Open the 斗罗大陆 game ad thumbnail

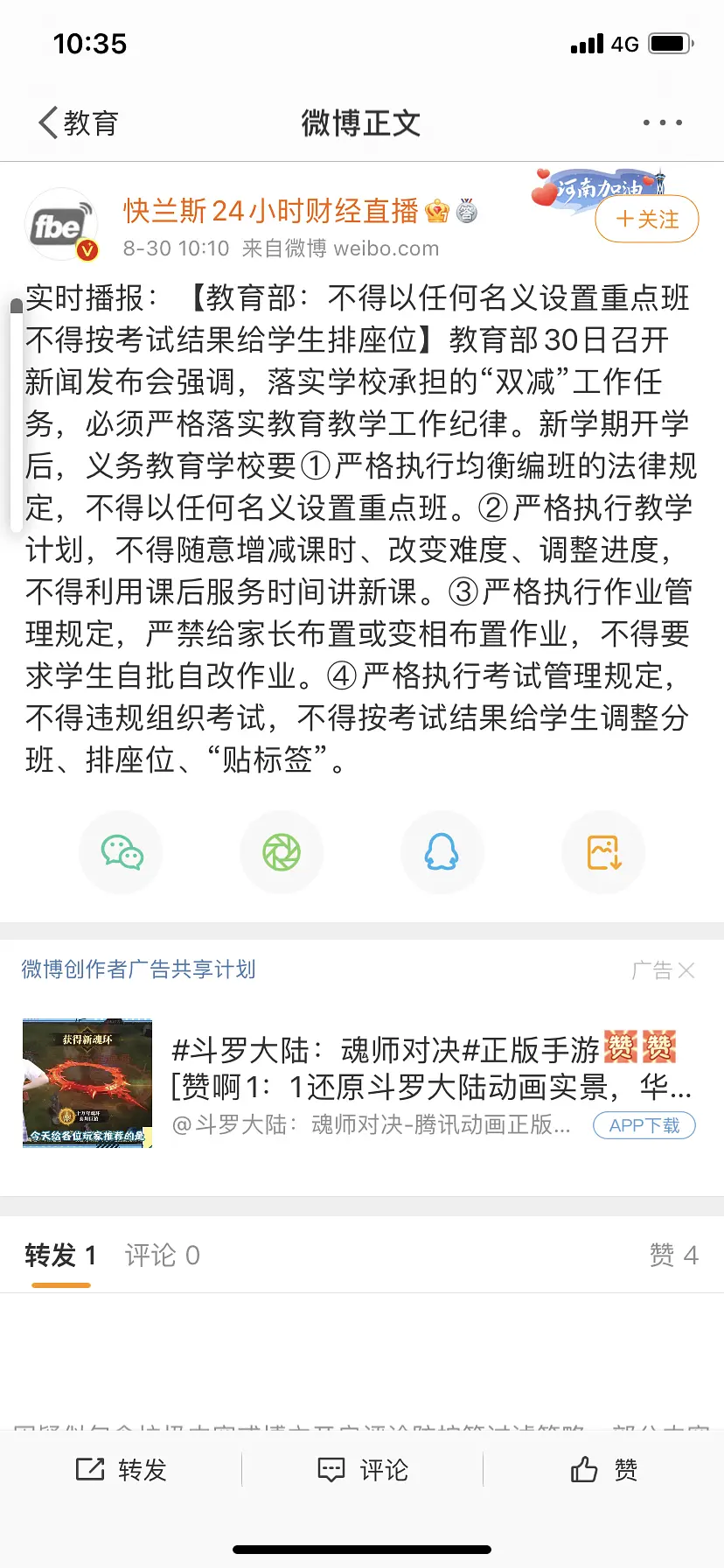click(87, 1083)
